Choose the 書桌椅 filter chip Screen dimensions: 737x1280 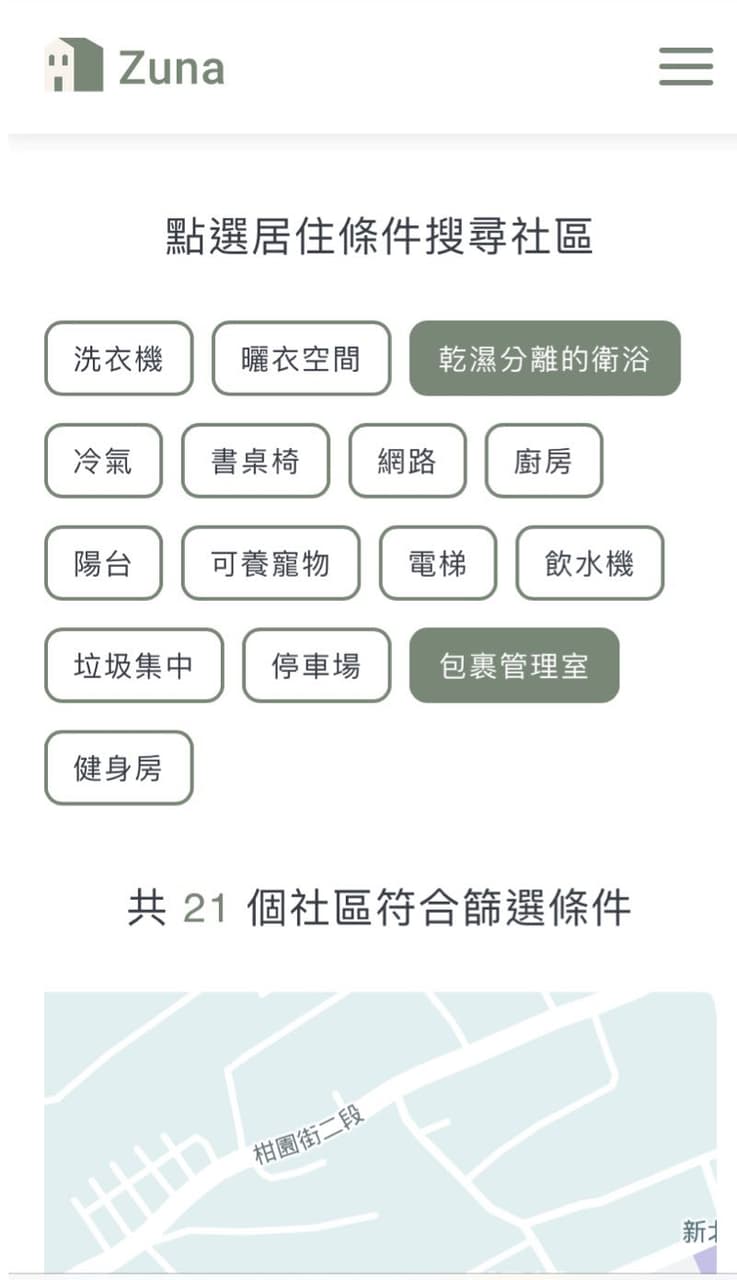pos(255,461)
